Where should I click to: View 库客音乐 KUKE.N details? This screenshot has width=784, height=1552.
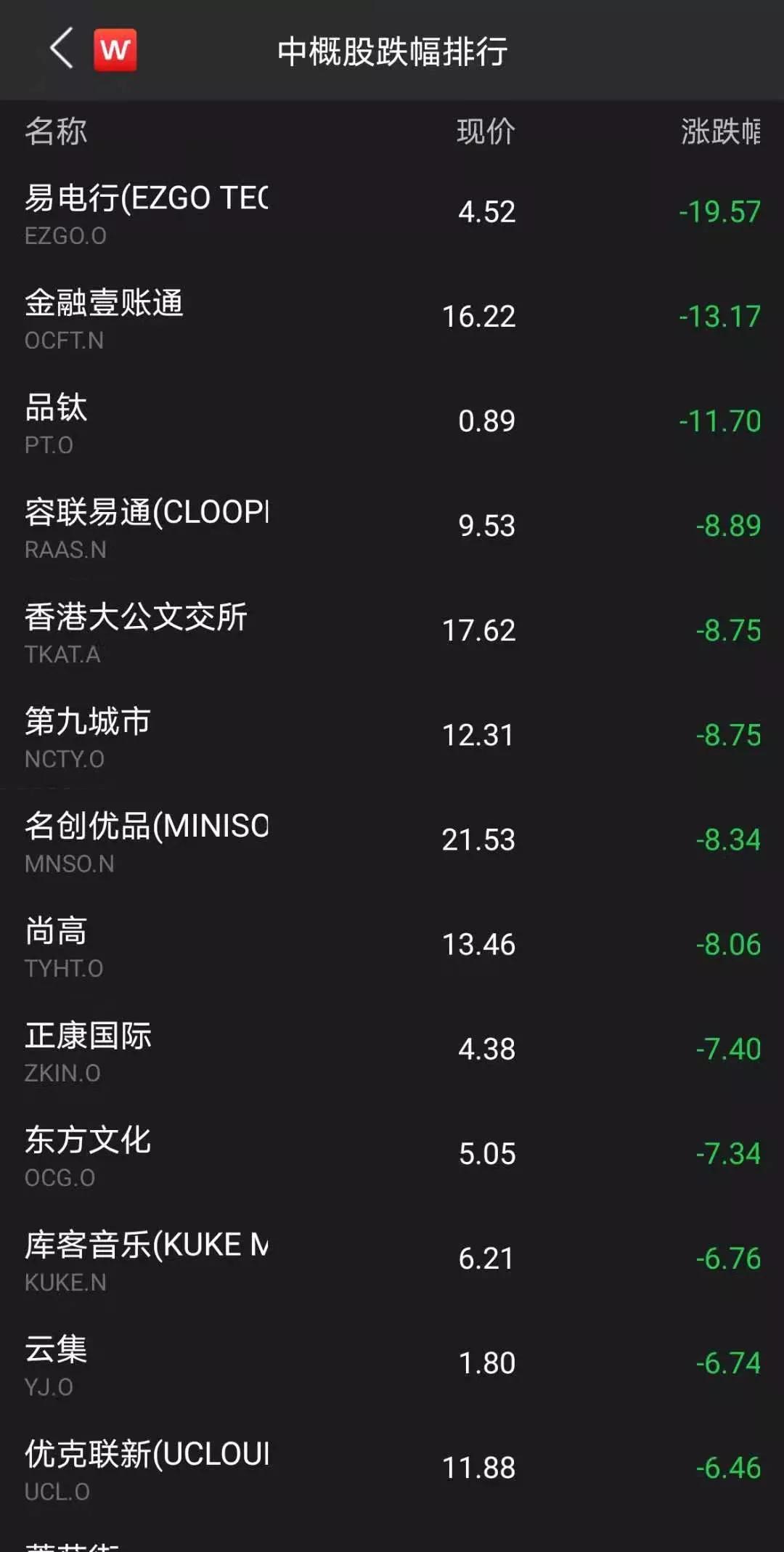392,1259
